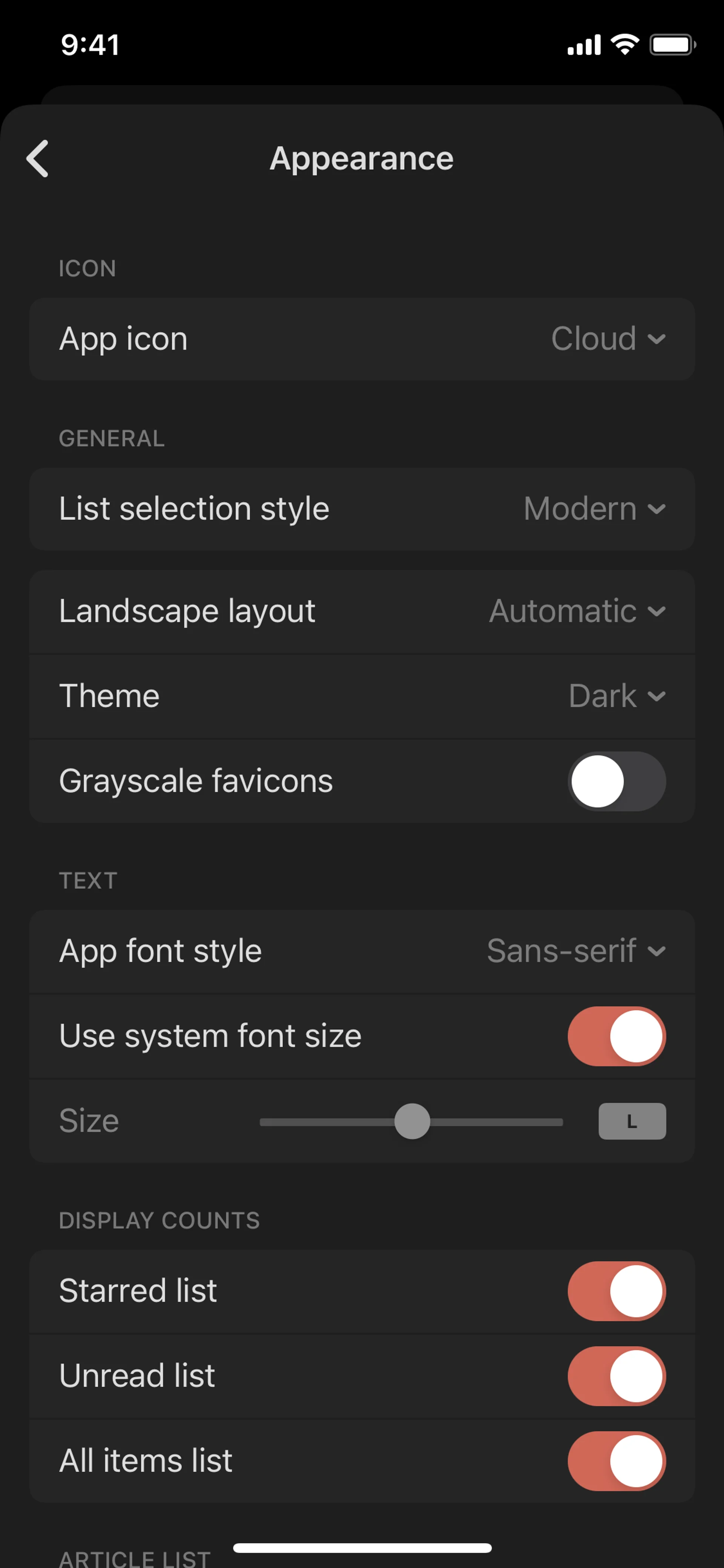Choose a different App font style
Image resolution: width=724 pixels, height=1568 pixels.
(575, 951)
